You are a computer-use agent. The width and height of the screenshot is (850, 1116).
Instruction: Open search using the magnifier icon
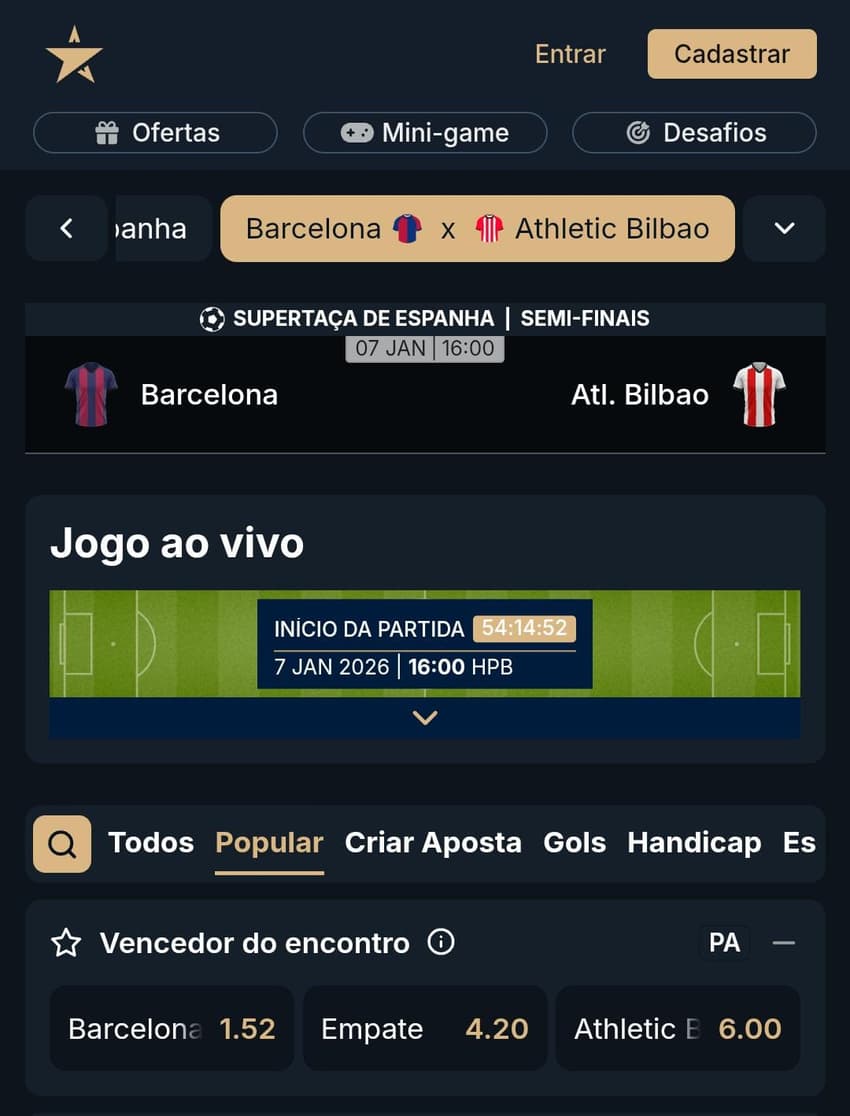62,843
